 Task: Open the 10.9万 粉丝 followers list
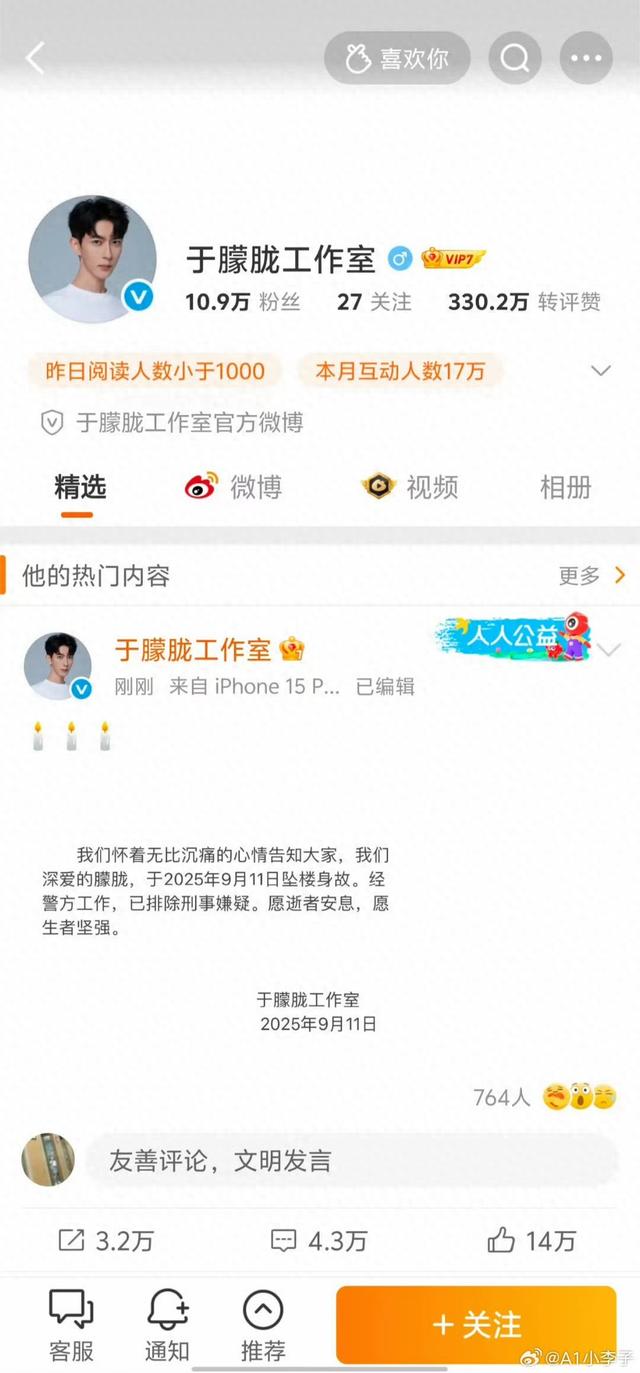[x=242, y=302]
